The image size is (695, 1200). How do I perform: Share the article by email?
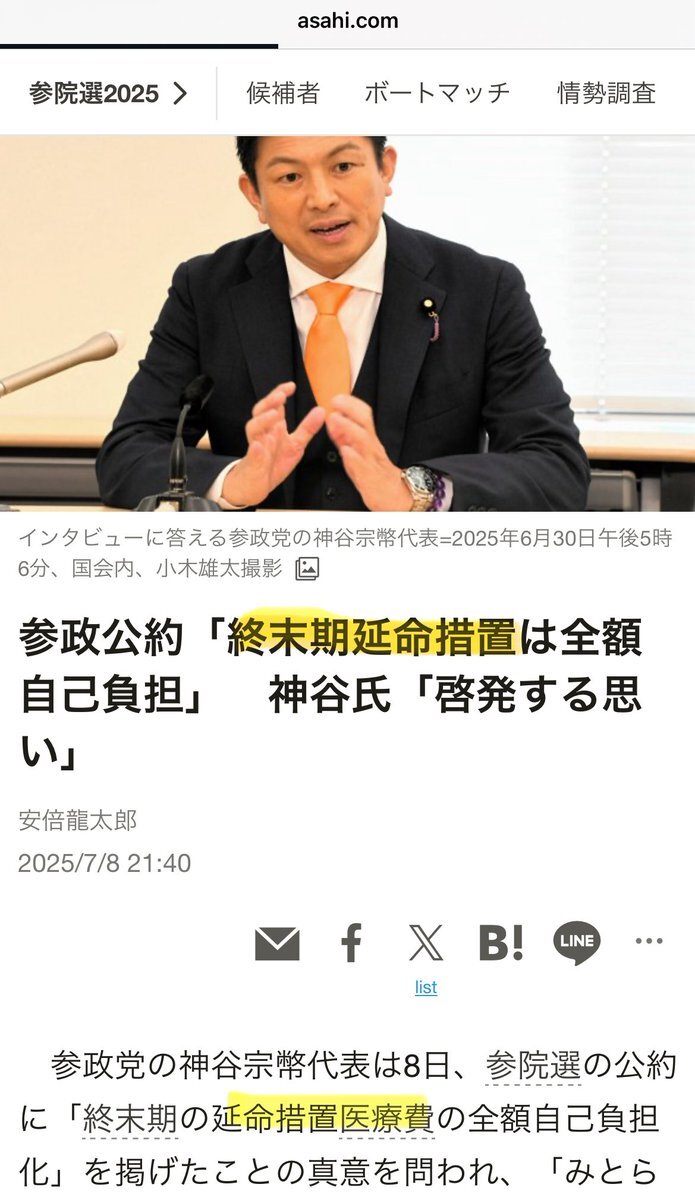(277, 942)
